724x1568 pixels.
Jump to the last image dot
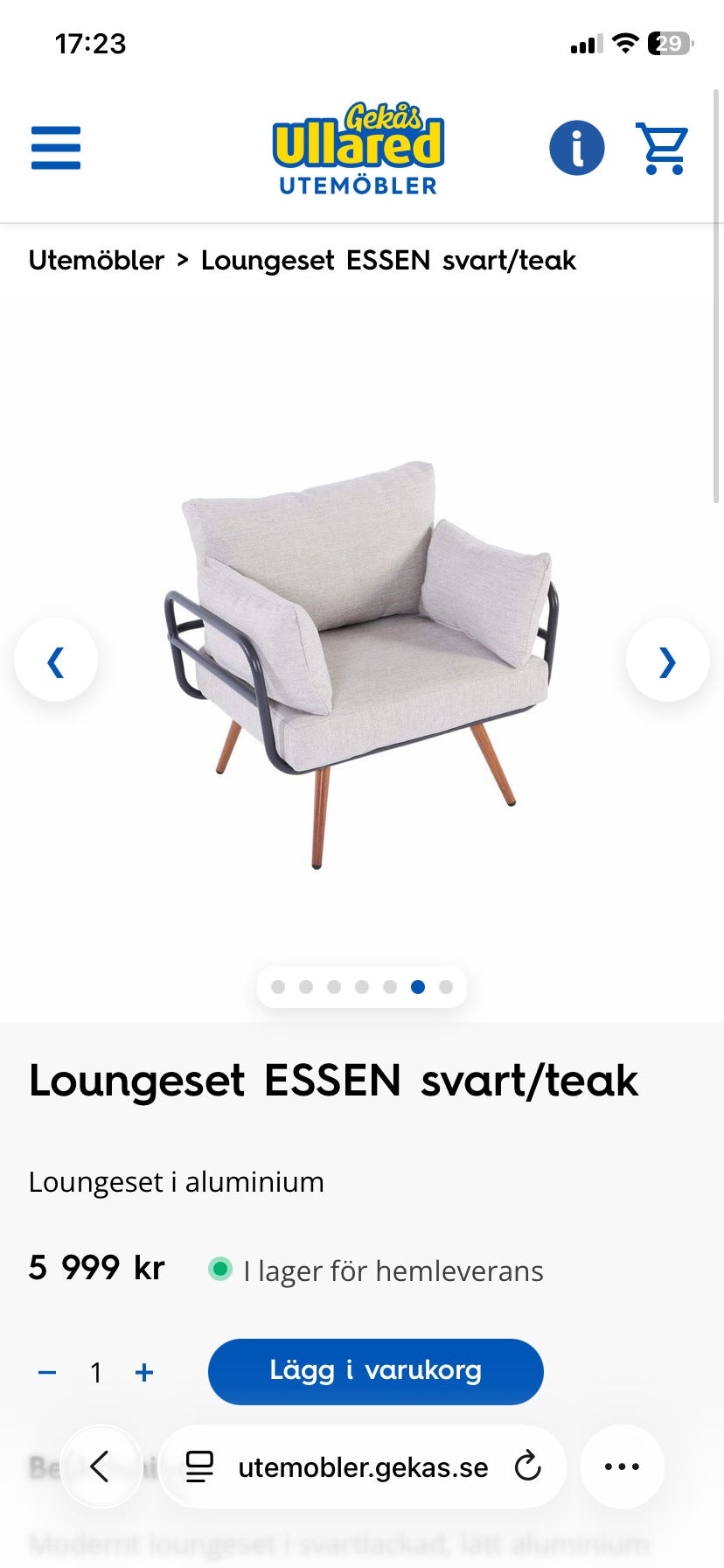[446, 987]
